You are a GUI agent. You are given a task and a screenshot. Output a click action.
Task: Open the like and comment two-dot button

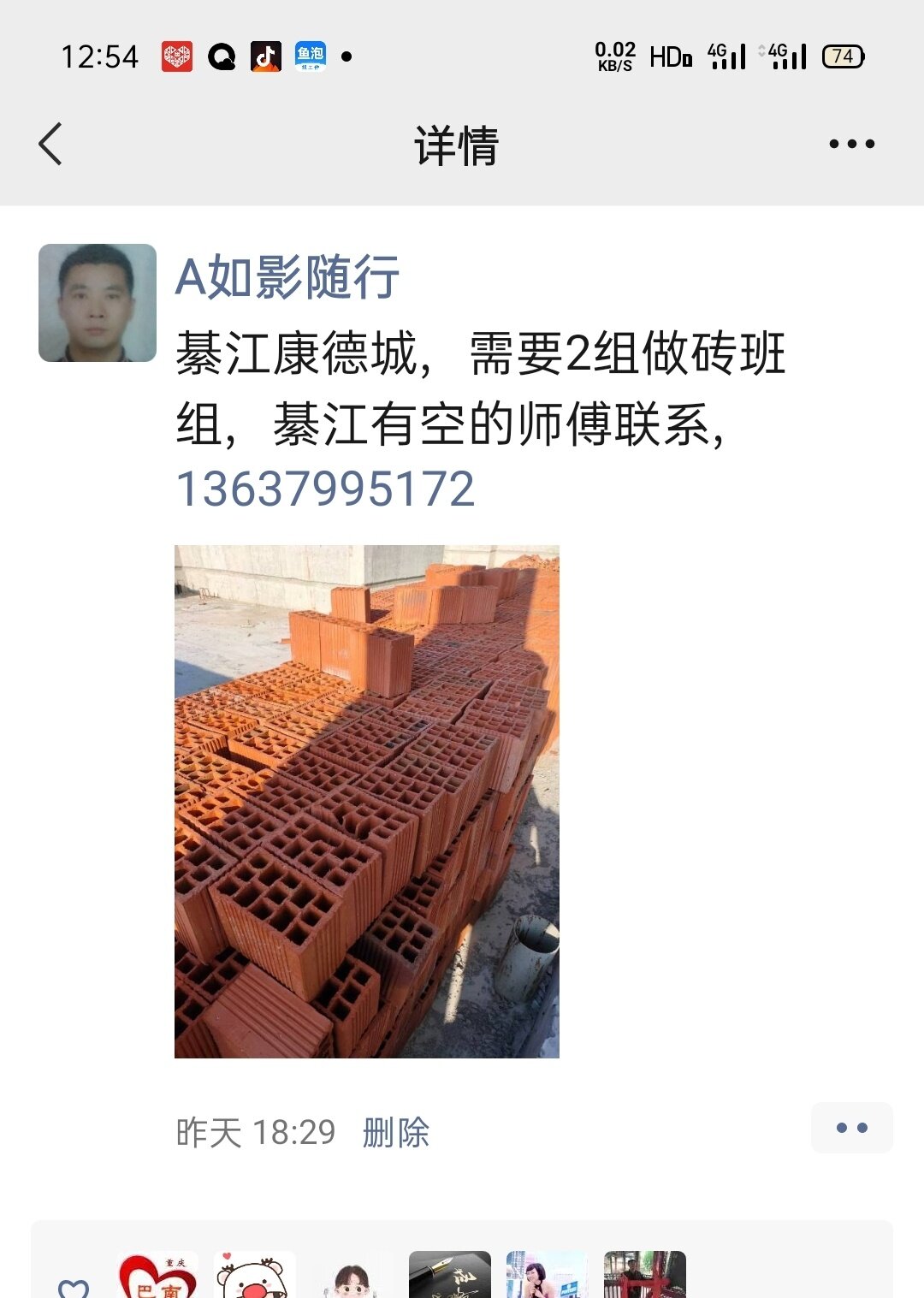point(851,1128)
